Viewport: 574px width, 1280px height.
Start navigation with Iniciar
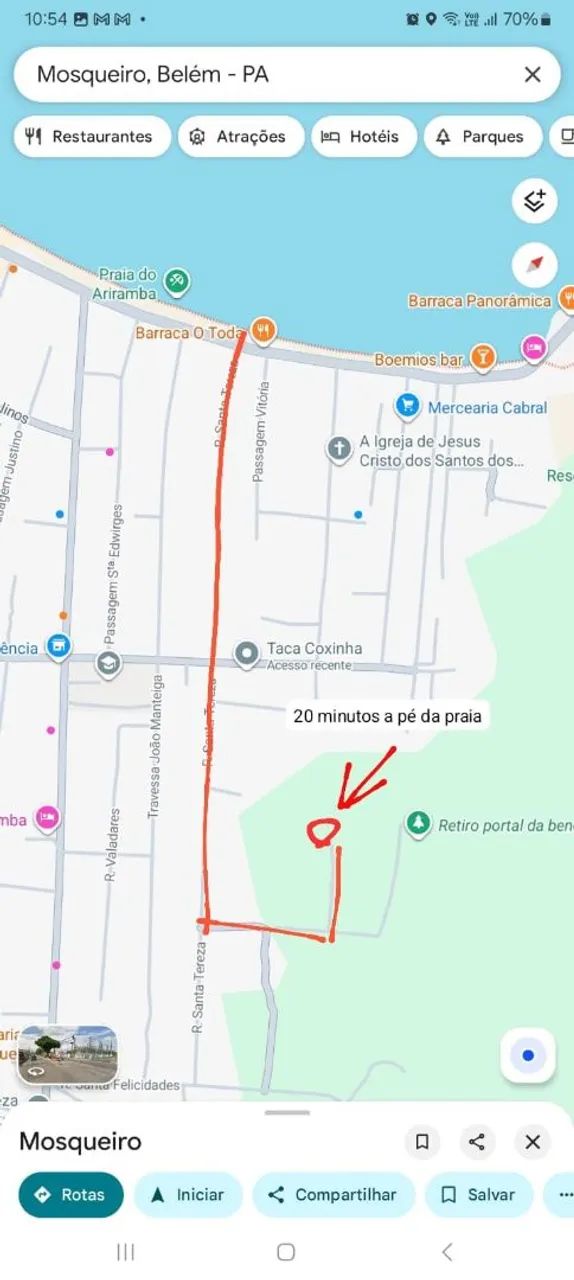[188, 1194]
